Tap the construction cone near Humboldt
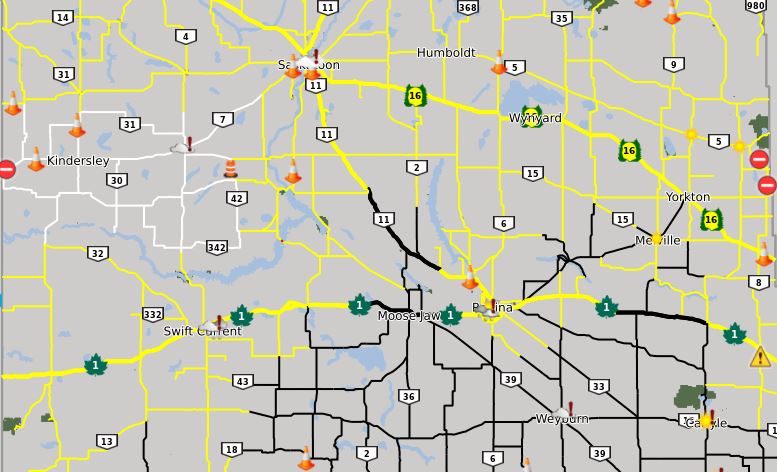777x472 pixels. [x=498, y=64]
